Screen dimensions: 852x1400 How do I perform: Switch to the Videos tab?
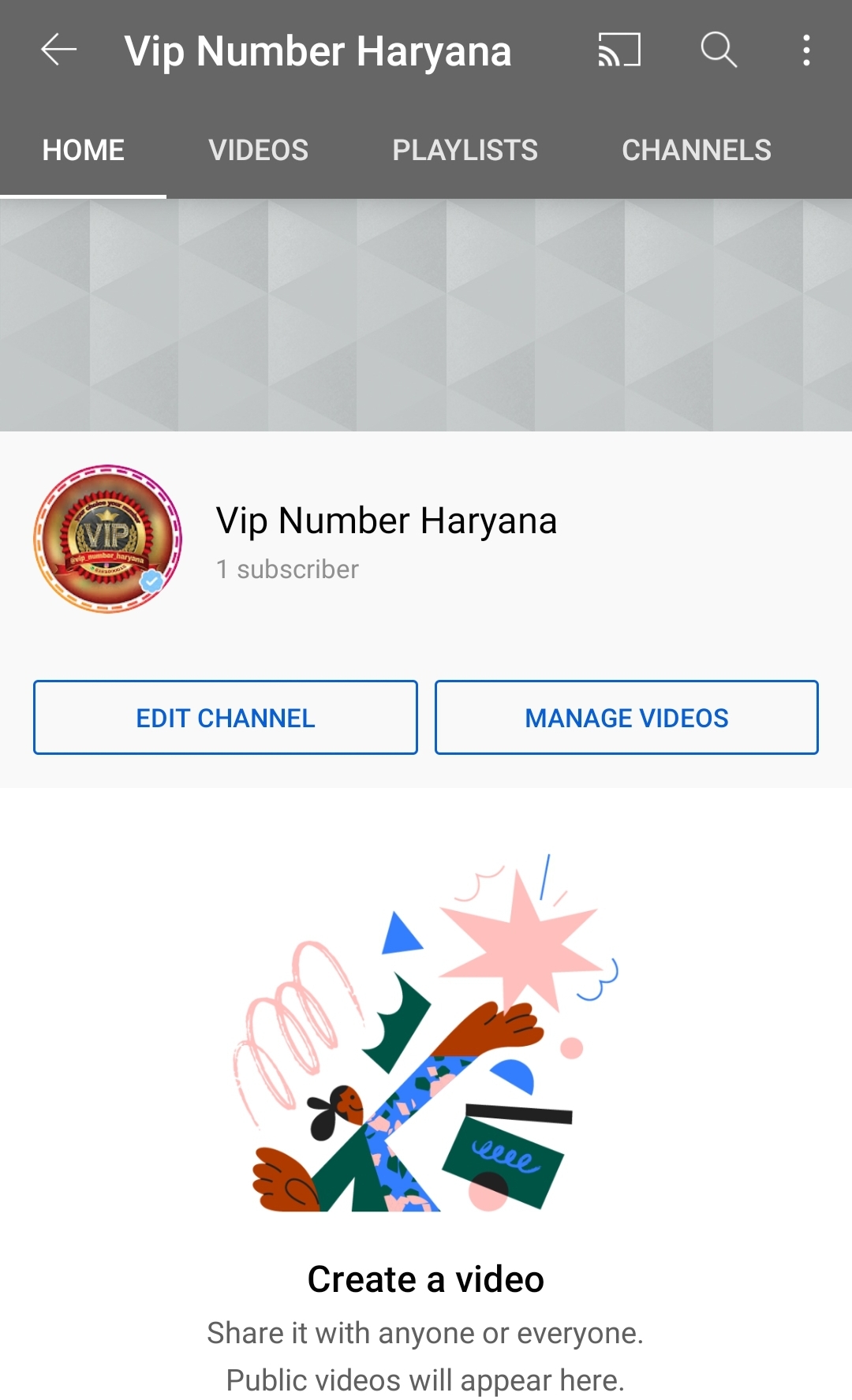point(258,150)
